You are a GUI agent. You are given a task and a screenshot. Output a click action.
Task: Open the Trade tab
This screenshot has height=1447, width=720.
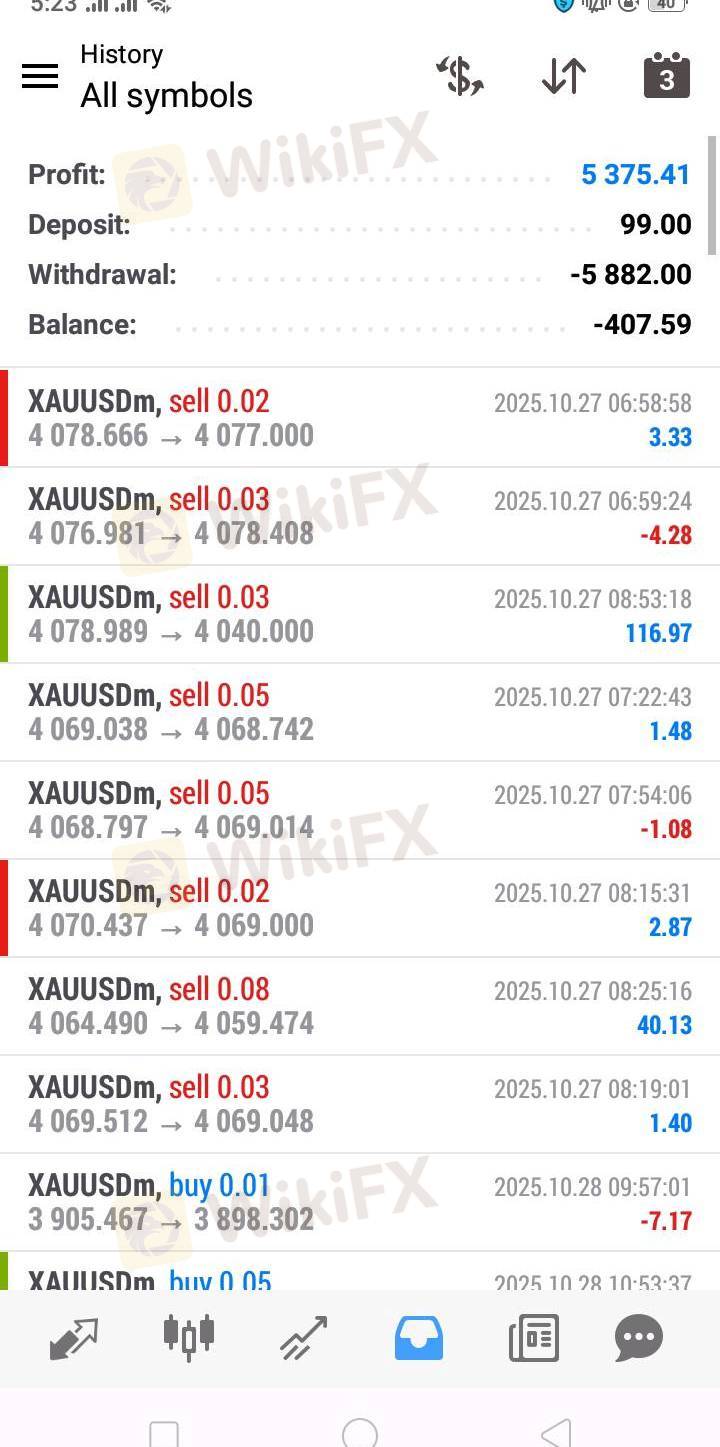point(304,1338)
